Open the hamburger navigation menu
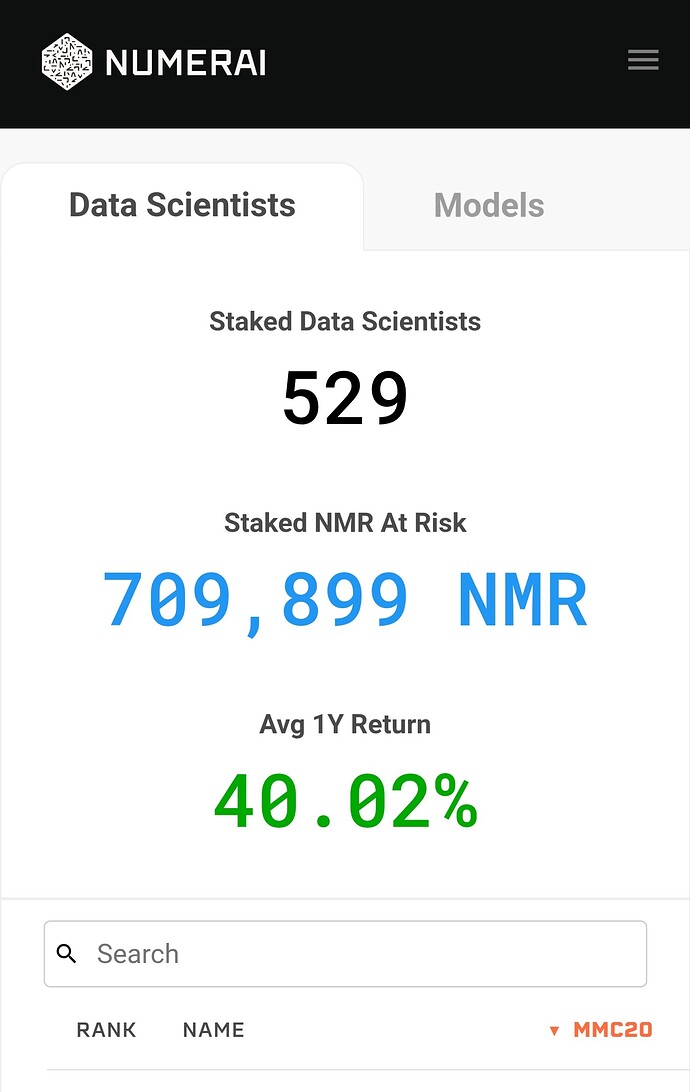Screen dimensions: 690x1092 (x=643, y=61)
